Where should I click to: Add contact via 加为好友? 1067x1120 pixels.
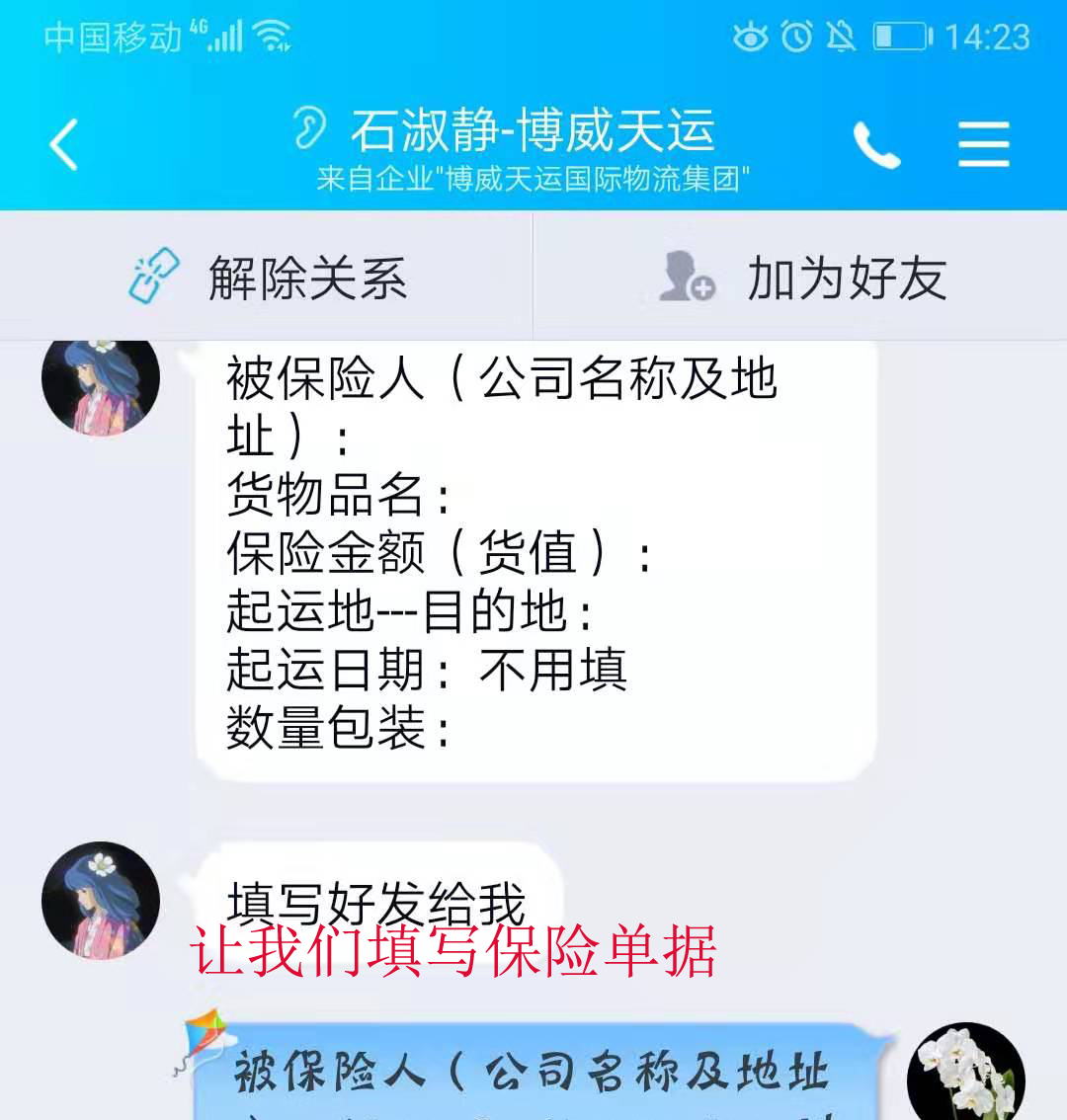[x=801, y=278]
